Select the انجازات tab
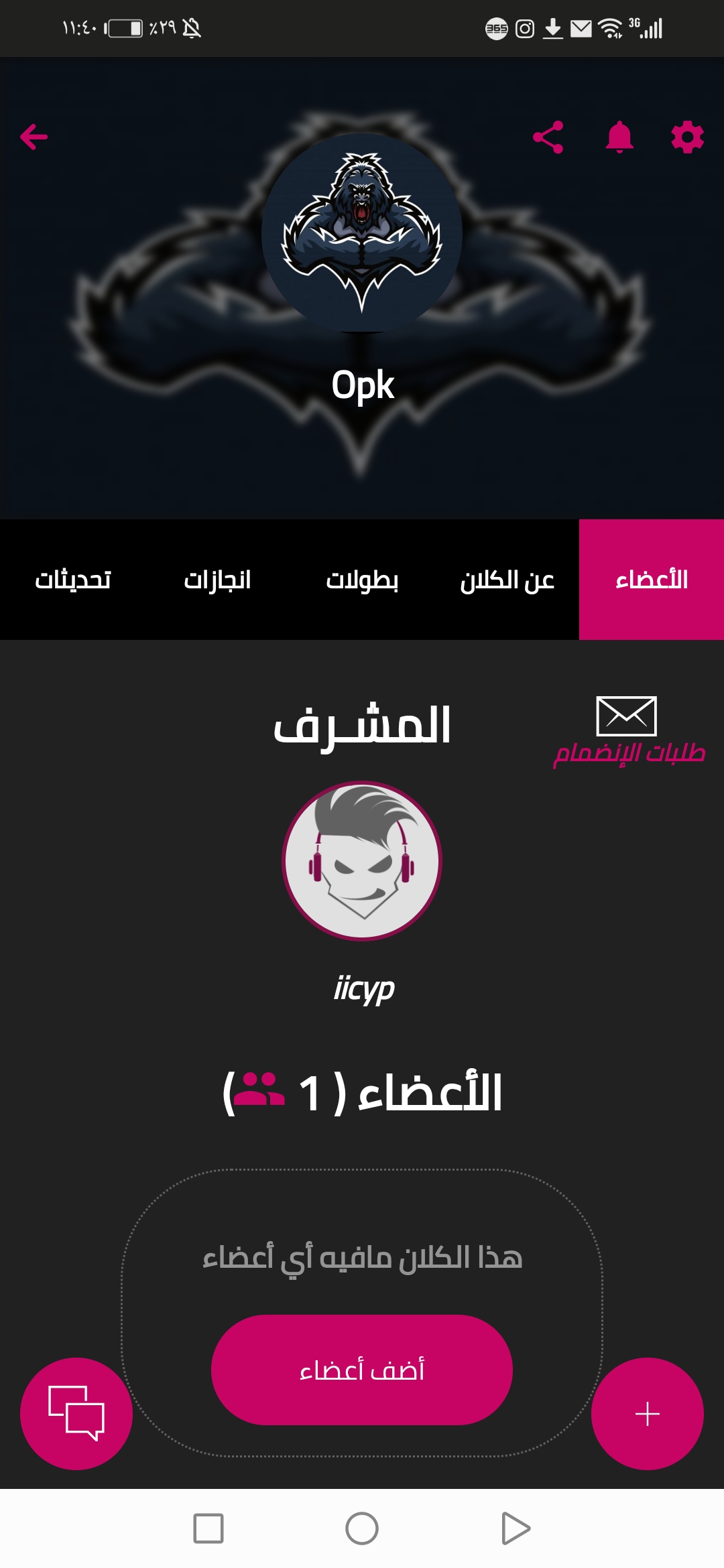Screen dimensions: 724x1568 click(x=217, y=580)
